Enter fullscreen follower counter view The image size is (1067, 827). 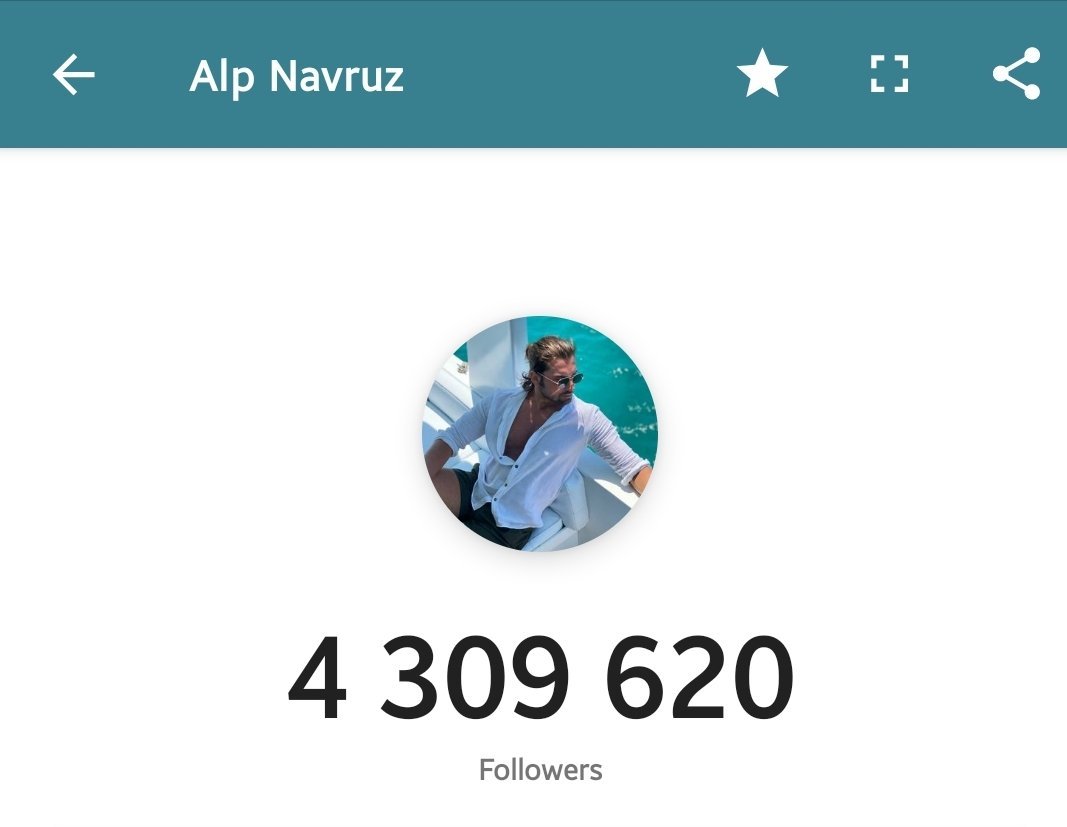tap(889, 75)
